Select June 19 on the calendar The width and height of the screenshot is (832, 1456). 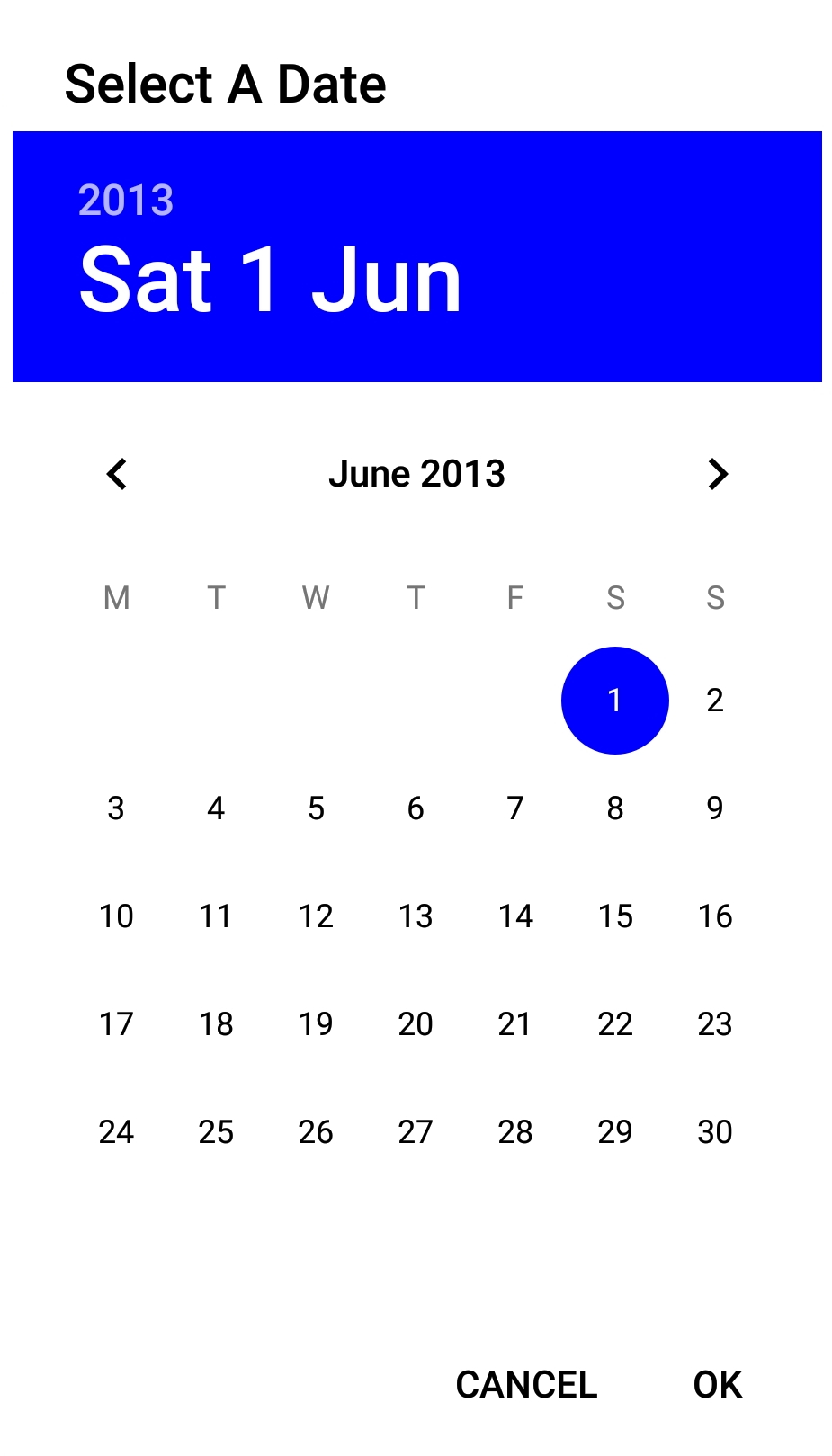click(x=316, y=1024)
